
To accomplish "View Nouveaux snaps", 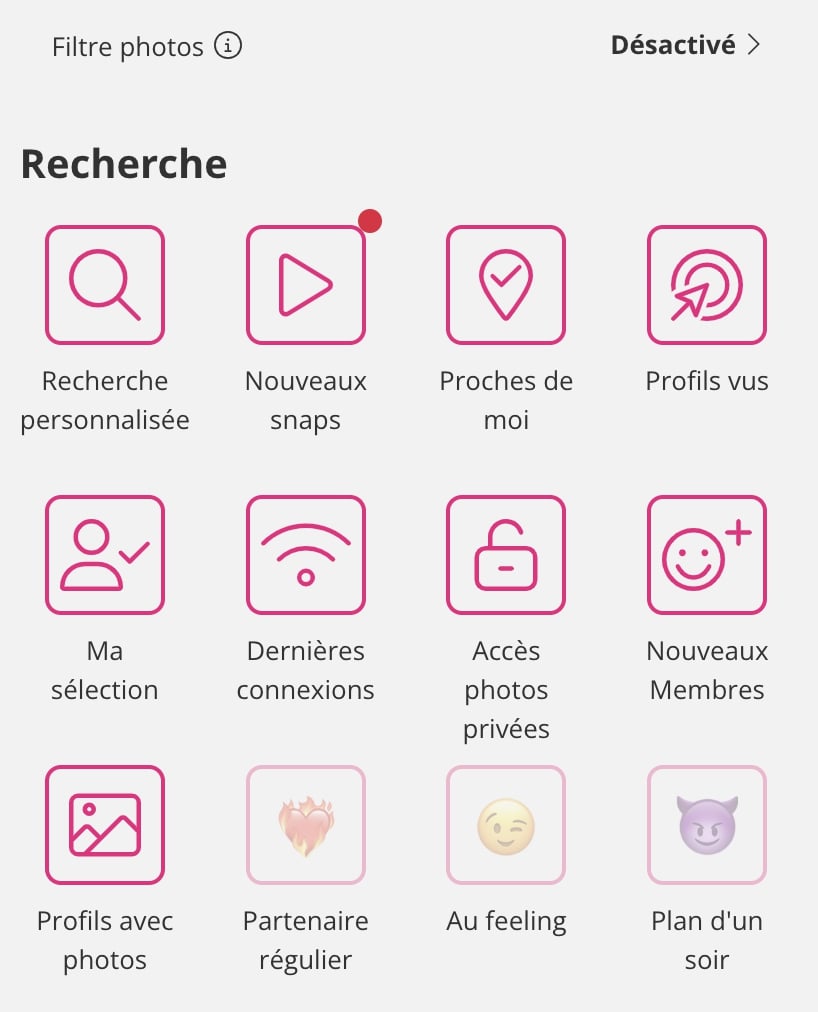I will [306, 285].
